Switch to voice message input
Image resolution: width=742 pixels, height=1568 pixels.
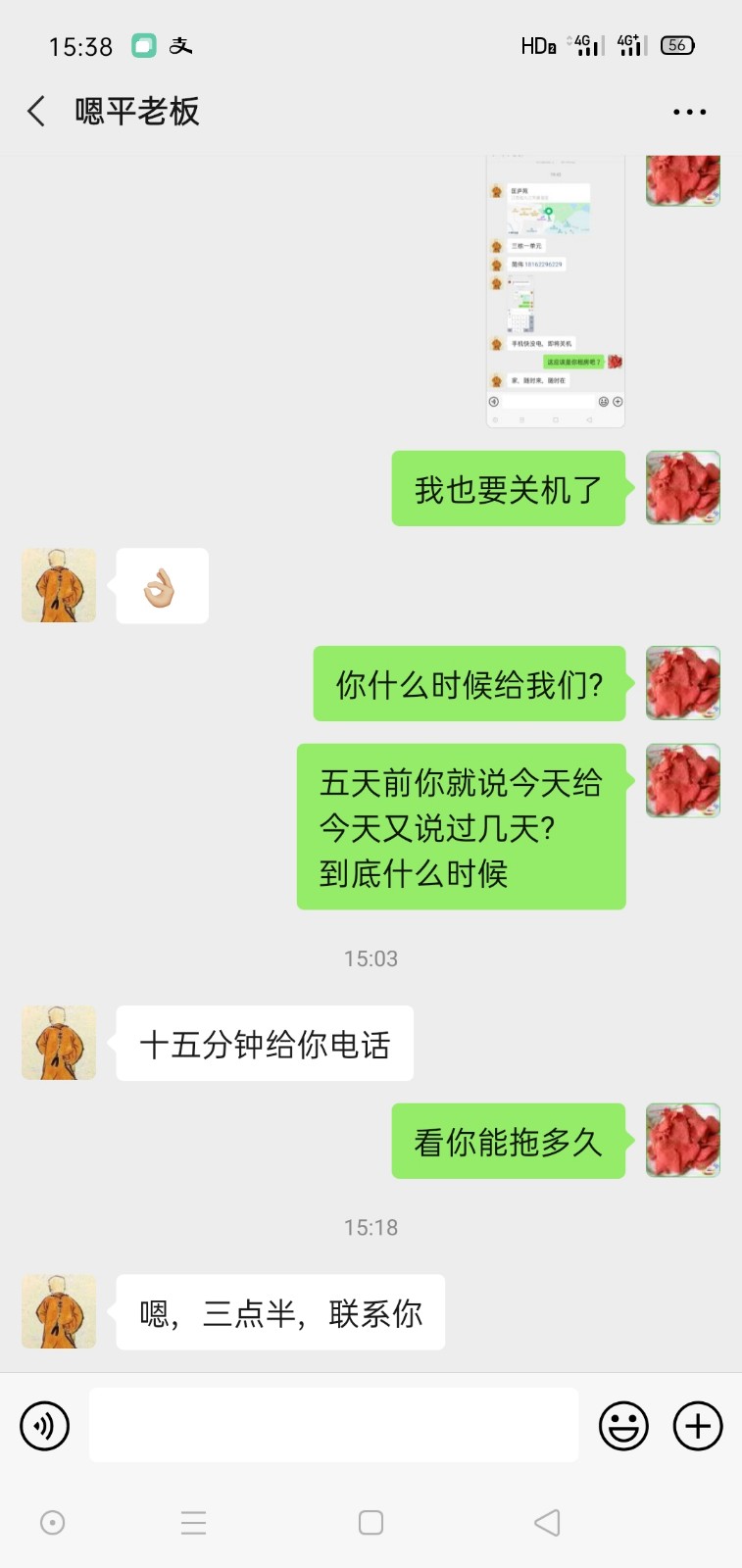pyautogui.click(x=45, y=1425)
